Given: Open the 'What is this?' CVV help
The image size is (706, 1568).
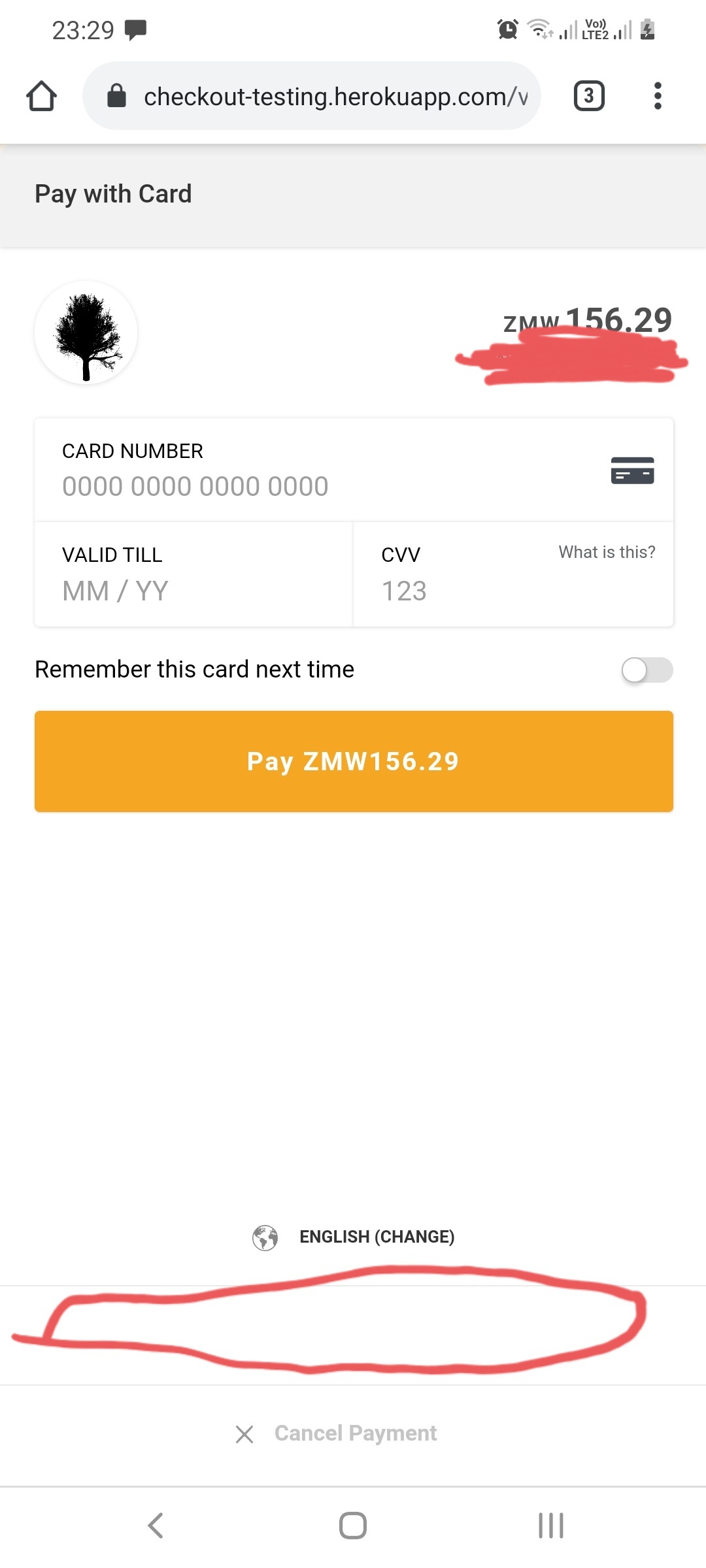Looking at the screenshot, I should pyautogui.click(x=606, y=552).
